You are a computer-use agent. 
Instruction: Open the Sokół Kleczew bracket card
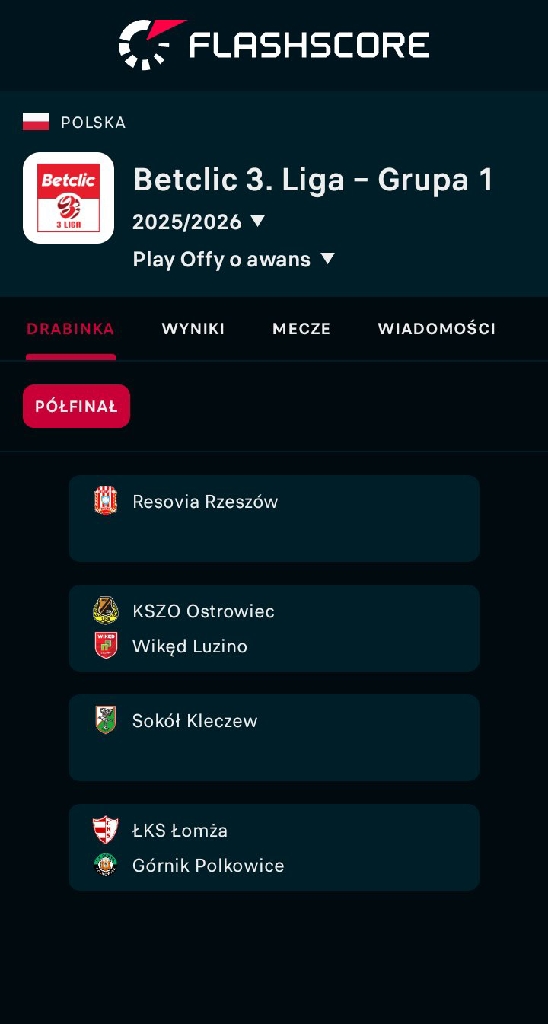(274, 737)
